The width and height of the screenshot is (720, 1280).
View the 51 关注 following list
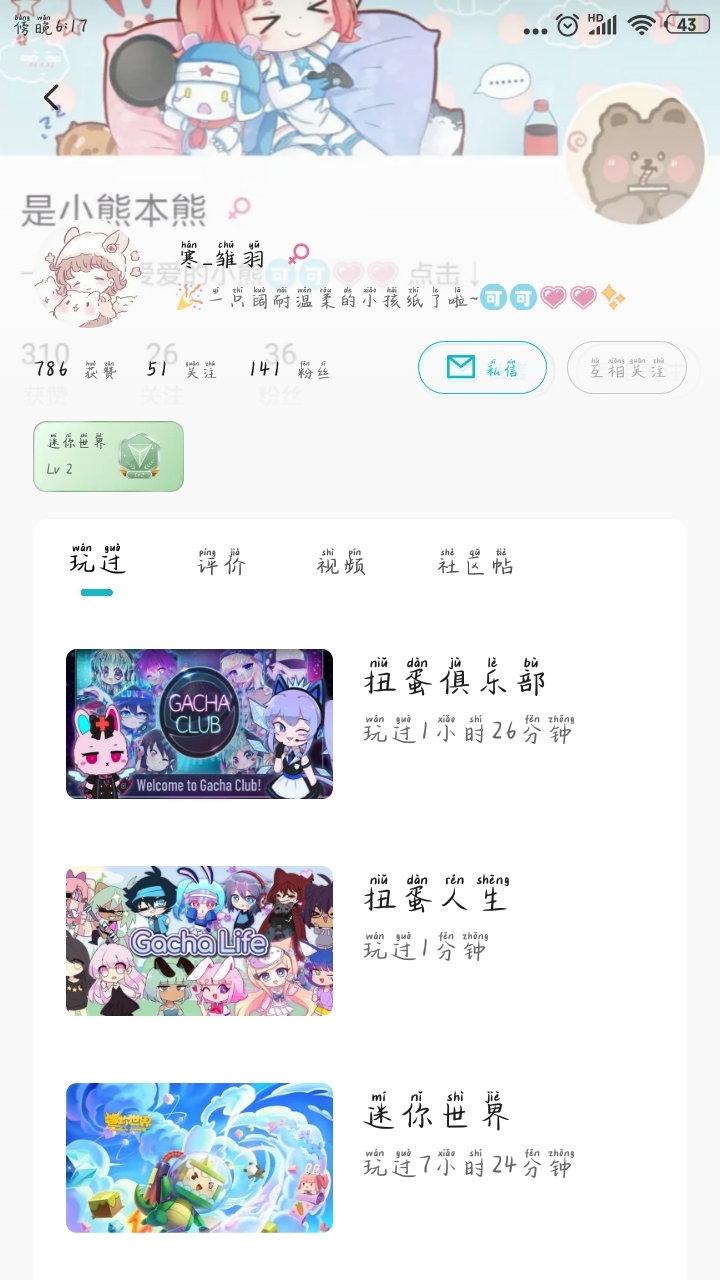click(182, 370)
